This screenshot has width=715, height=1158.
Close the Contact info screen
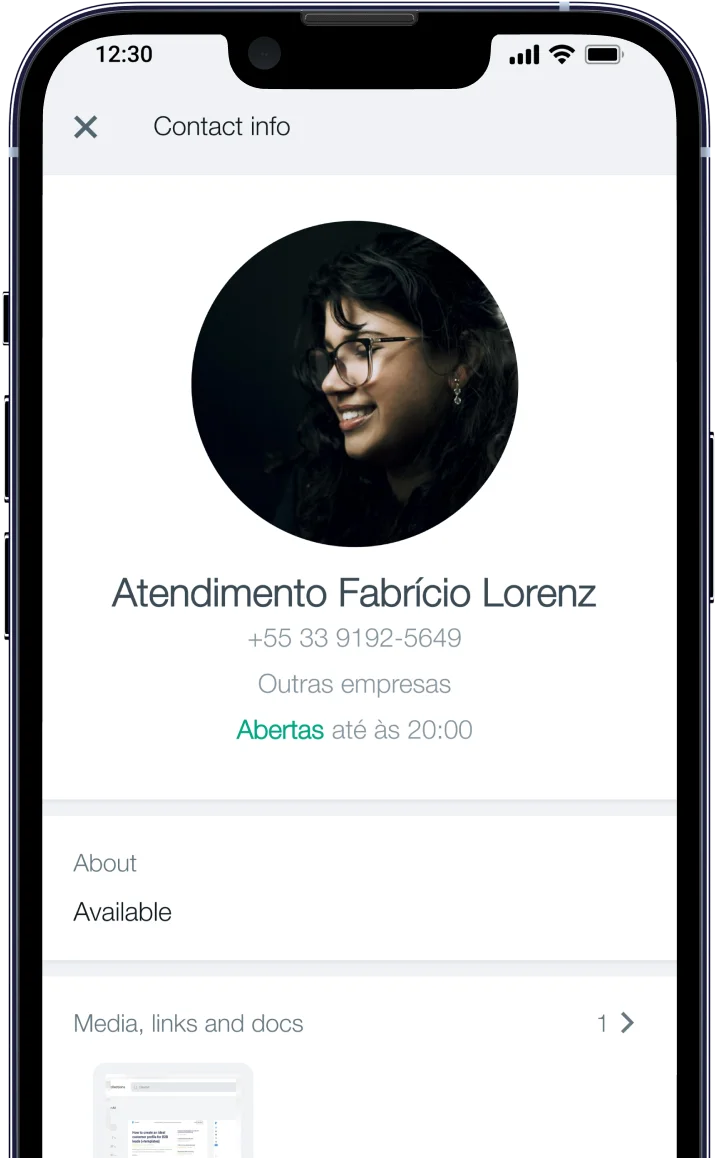pyautogui.click(x=86, y=127)
